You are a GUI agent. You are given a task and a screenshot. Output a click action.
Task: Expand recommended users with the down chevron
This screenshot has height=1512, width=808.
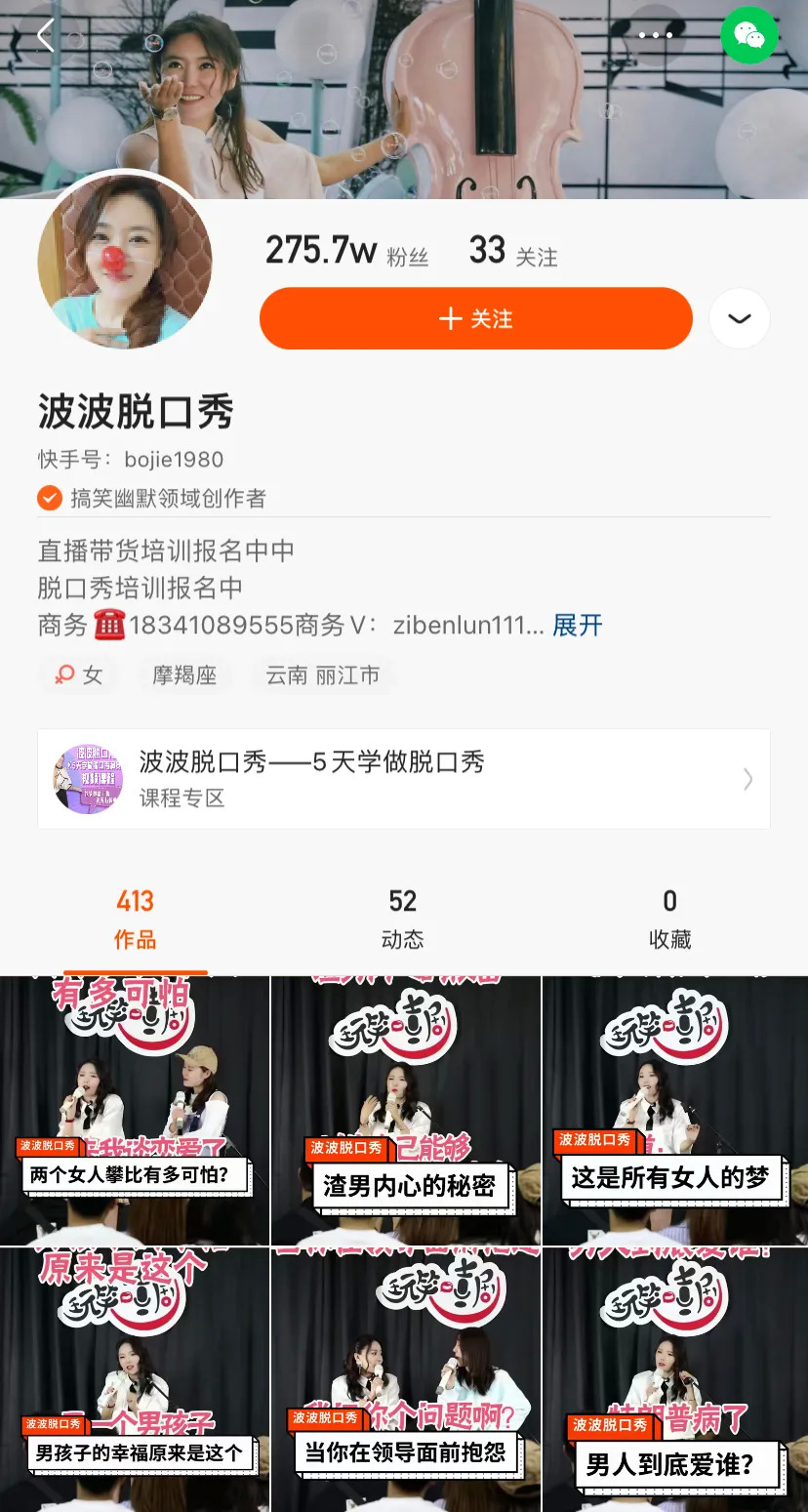tap(739, 318)
